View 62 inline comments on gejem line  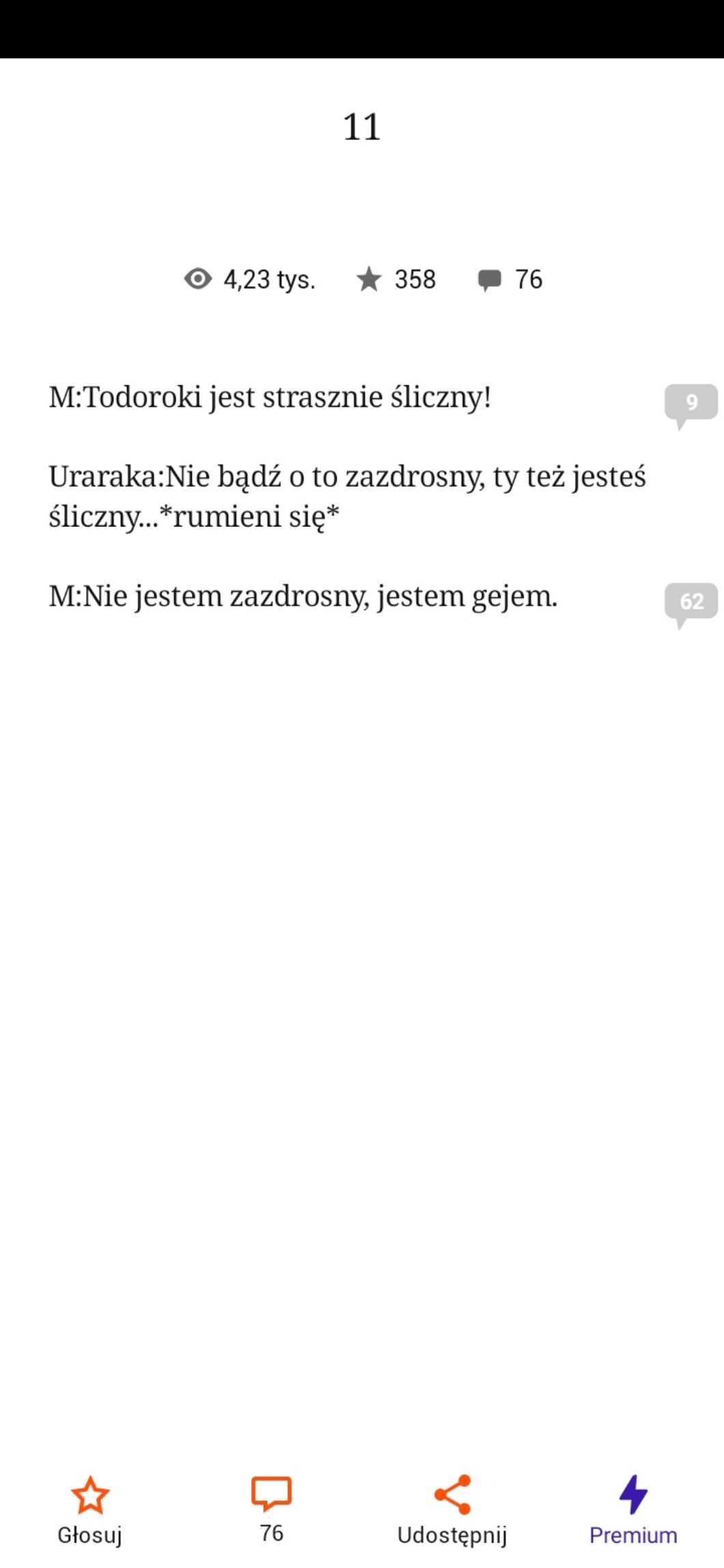pyautogui.click(x=691, y=602)
